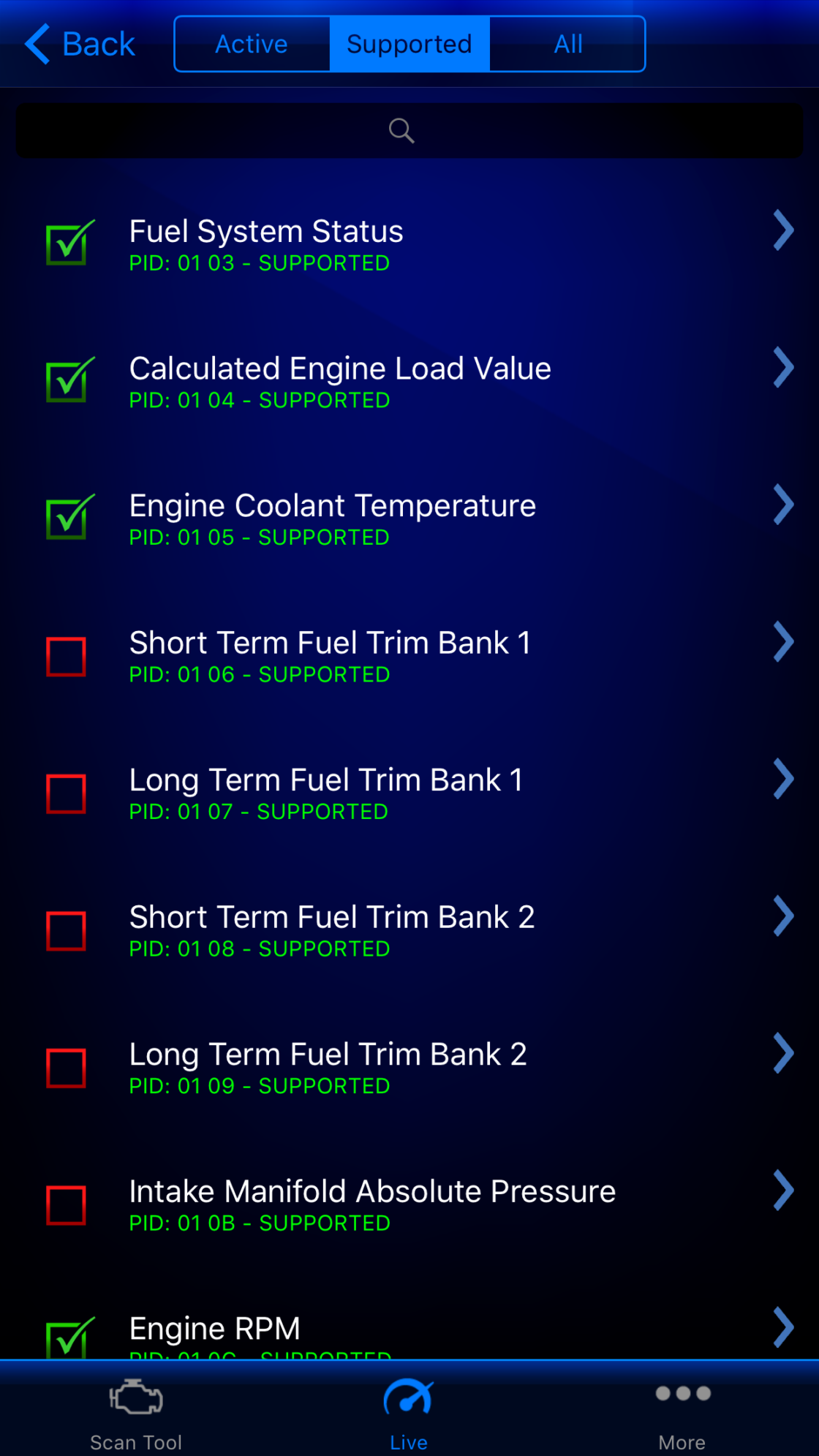819x1456 pixels.
Task: Enable Intake Manifold Absolute Pressure
Action: click(67, 1205)
